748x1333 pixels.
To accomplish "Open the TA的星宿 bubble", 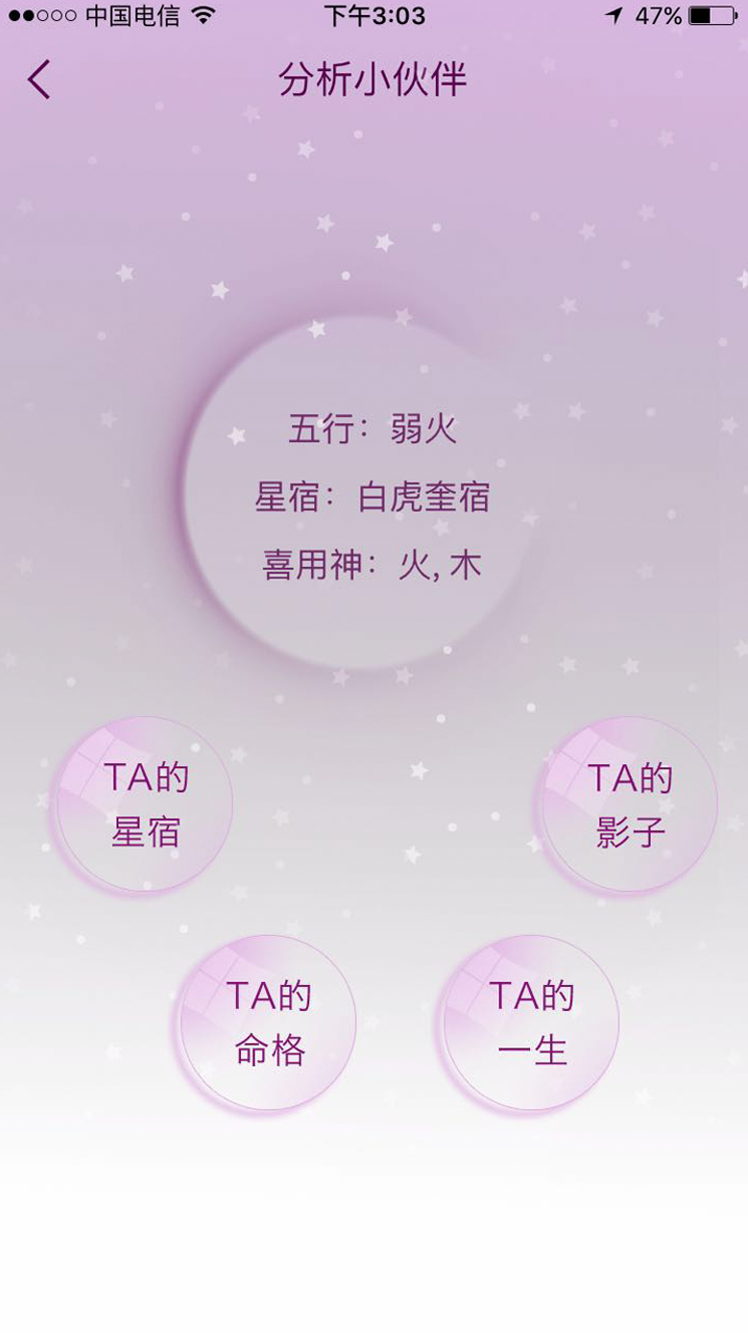I will [145, 804].
